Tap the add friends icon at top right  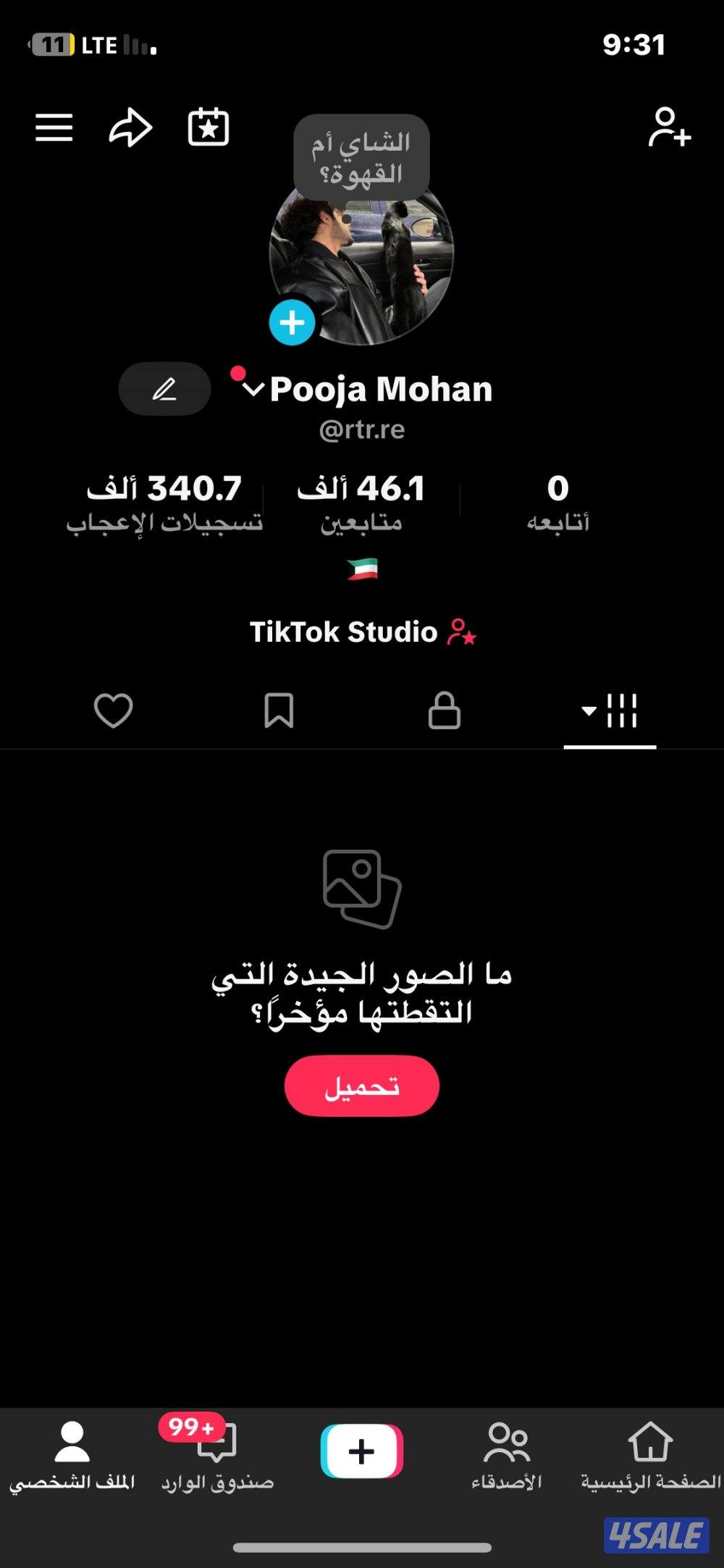click(x=669, y=128)
